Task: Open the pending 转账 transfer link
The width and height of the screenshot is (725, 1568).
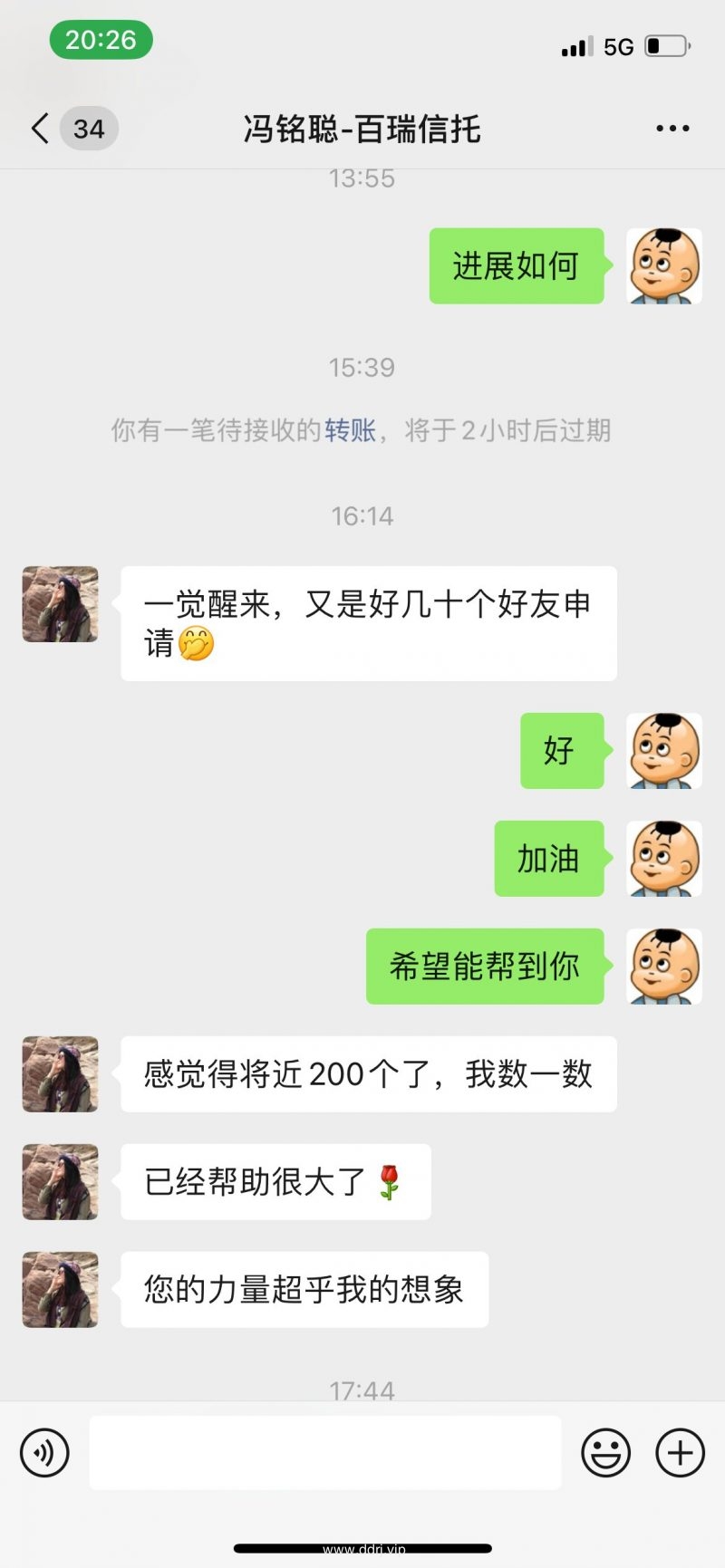Action: click(350, 429)
